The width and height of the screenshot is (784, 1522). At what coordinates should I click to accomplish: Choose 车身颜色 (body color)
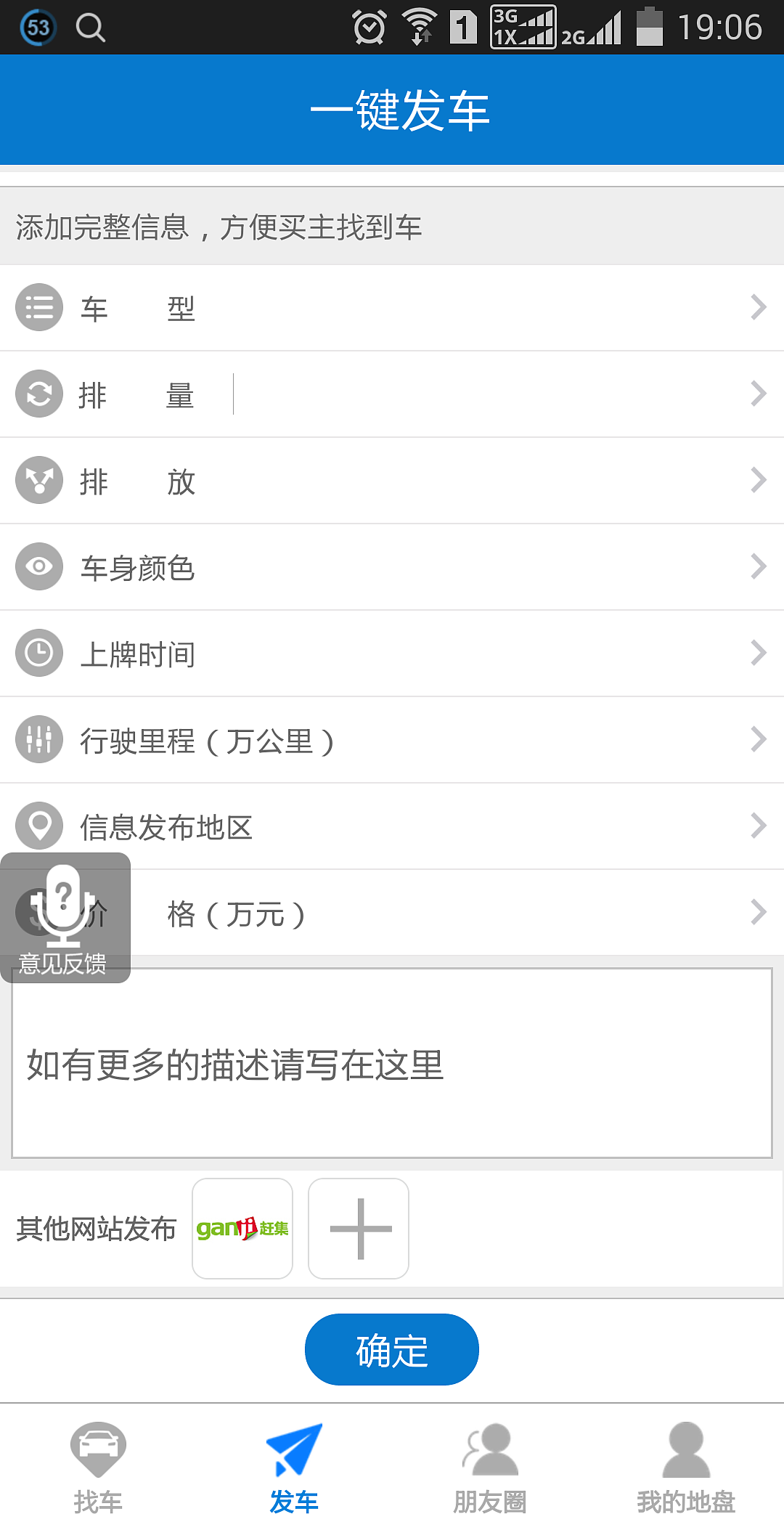point(392,567)
